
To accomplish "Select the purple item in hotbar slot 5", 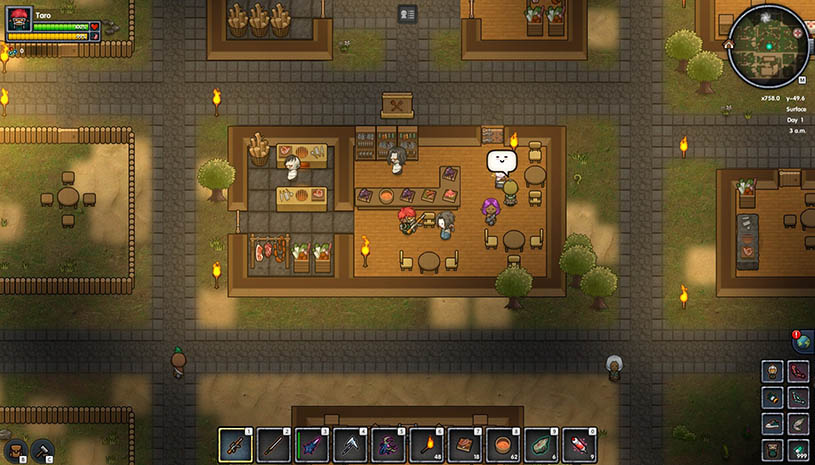I will point(387,444).
